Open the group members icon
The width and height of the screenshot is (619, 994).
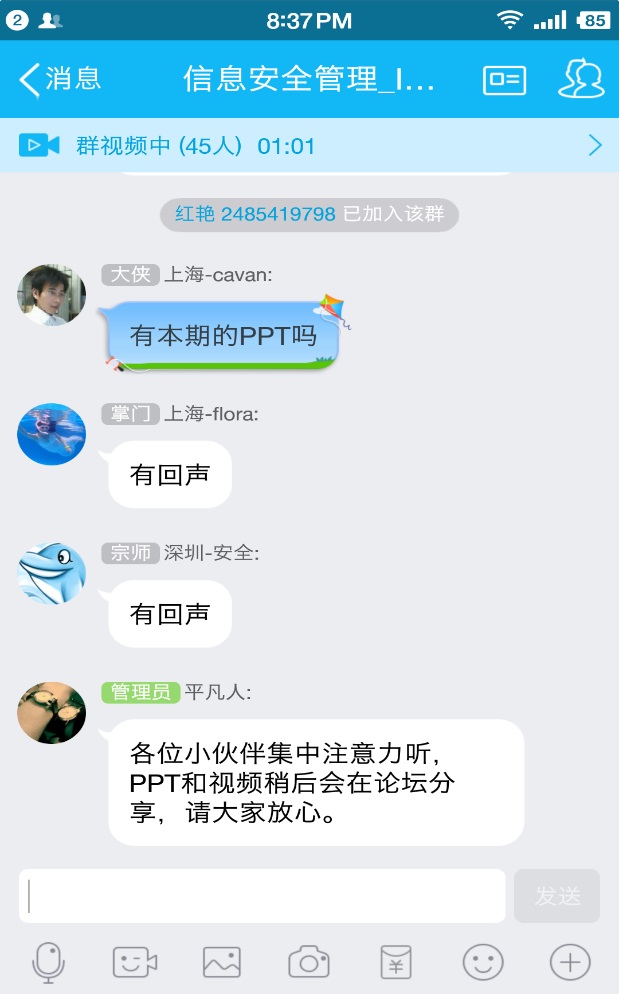581,79
